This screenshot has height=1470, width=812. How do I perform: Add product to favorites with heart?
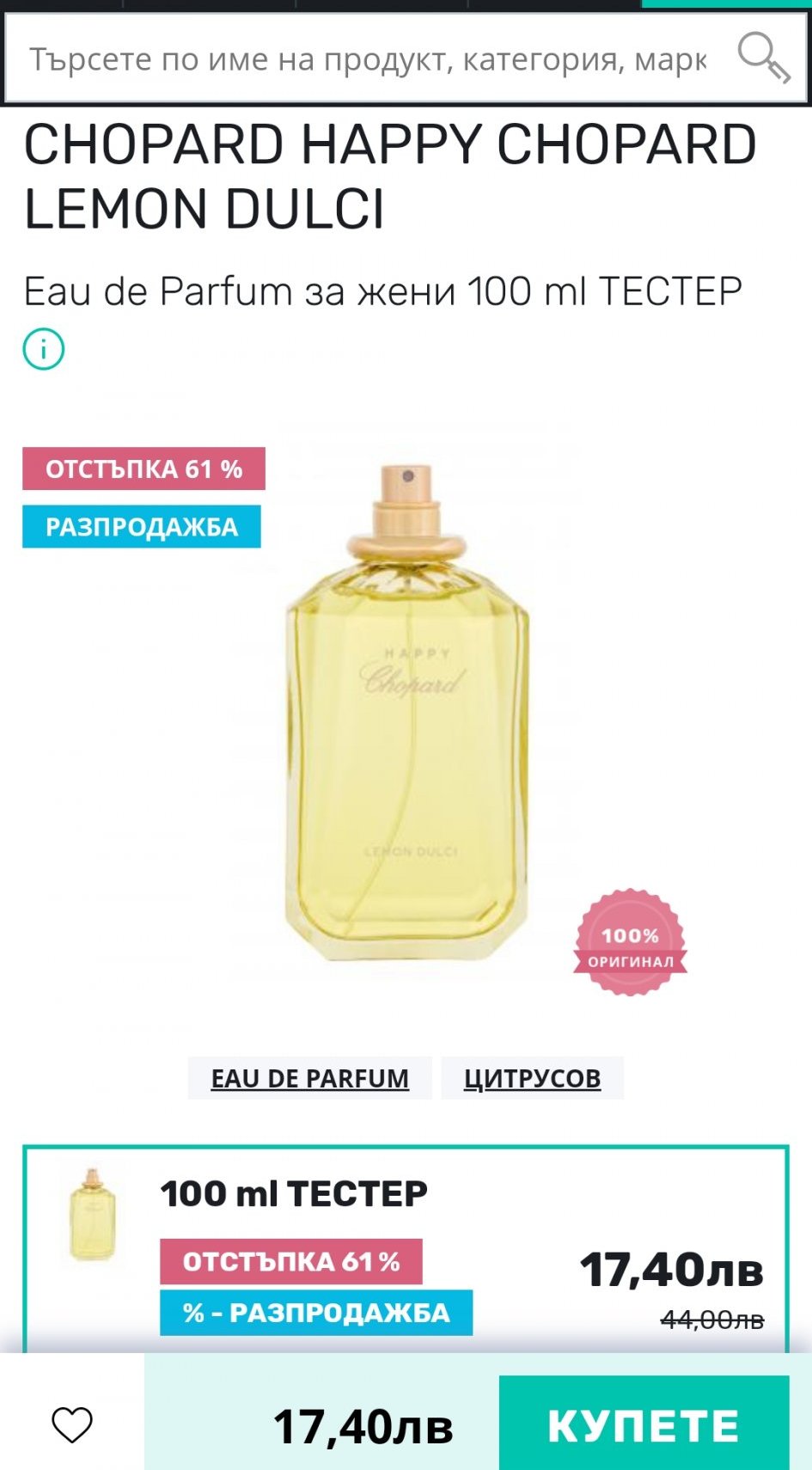coord(72,1424)
